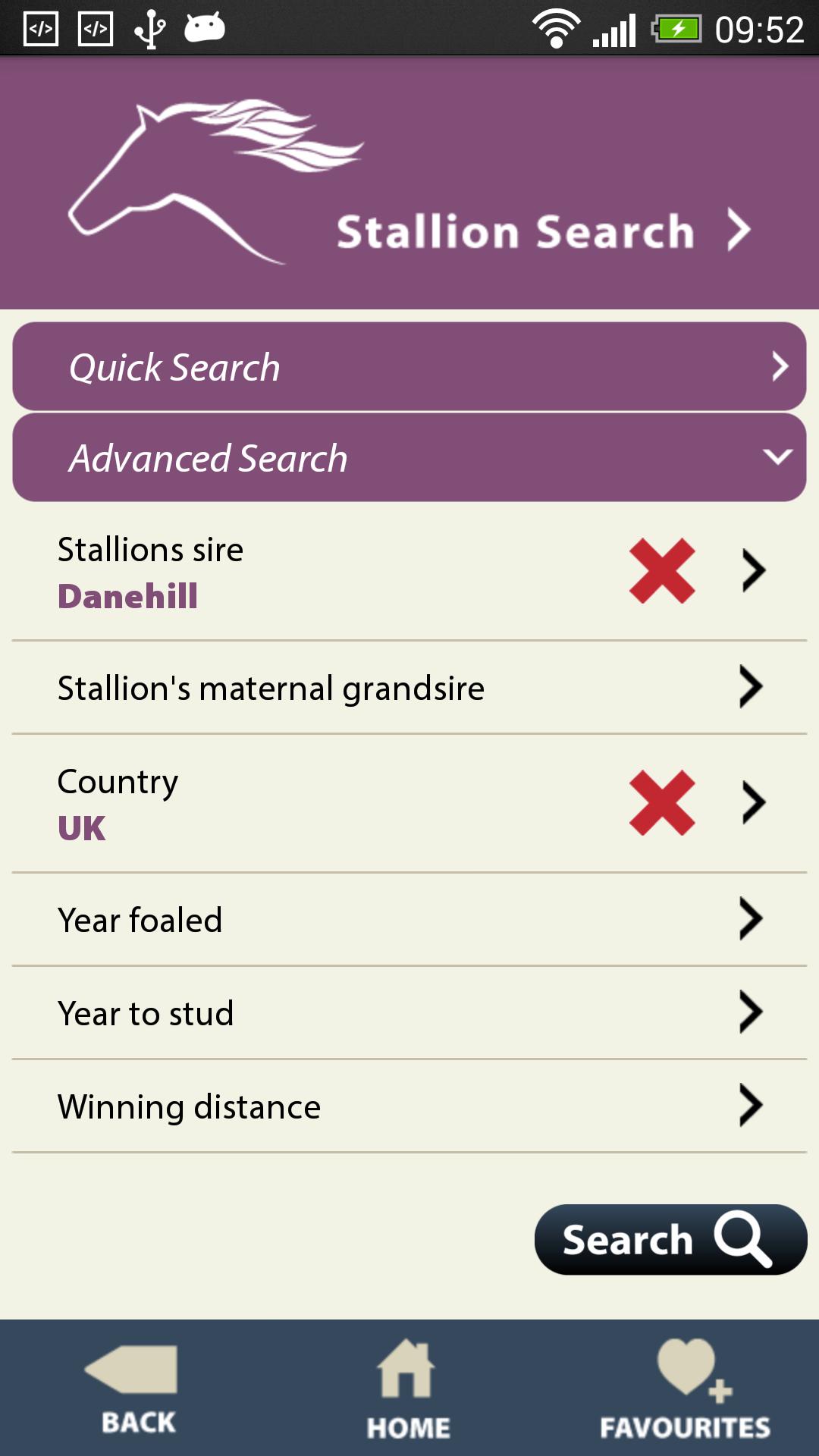Collapse the Advanced Search section
Viewport: 819px width, 1456px height.
click(409, 457)
